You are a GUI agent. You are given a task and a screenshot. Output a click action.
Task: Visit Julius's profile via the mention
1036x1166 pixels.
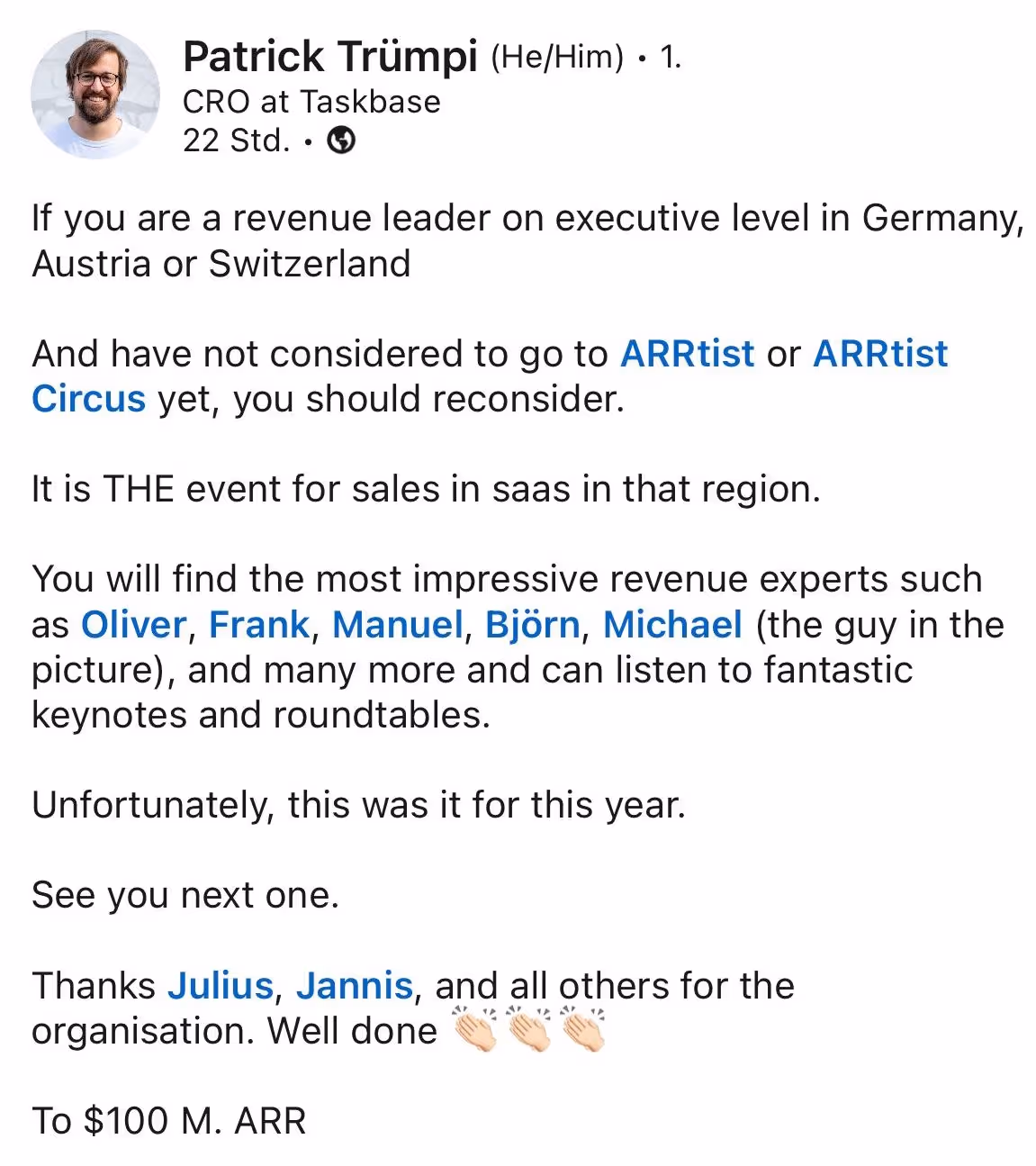point(221,986)
